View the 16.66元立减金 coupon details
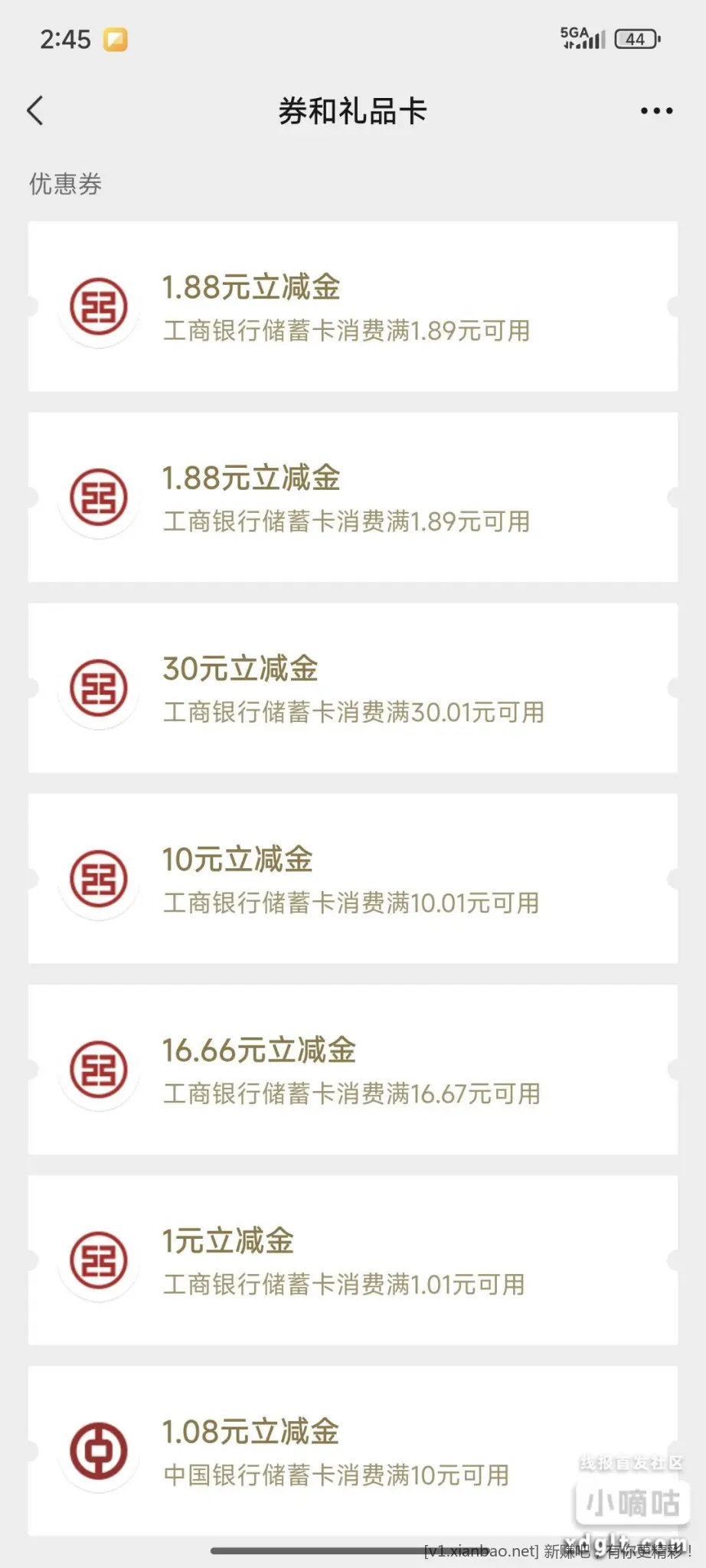 point(352,1069)
